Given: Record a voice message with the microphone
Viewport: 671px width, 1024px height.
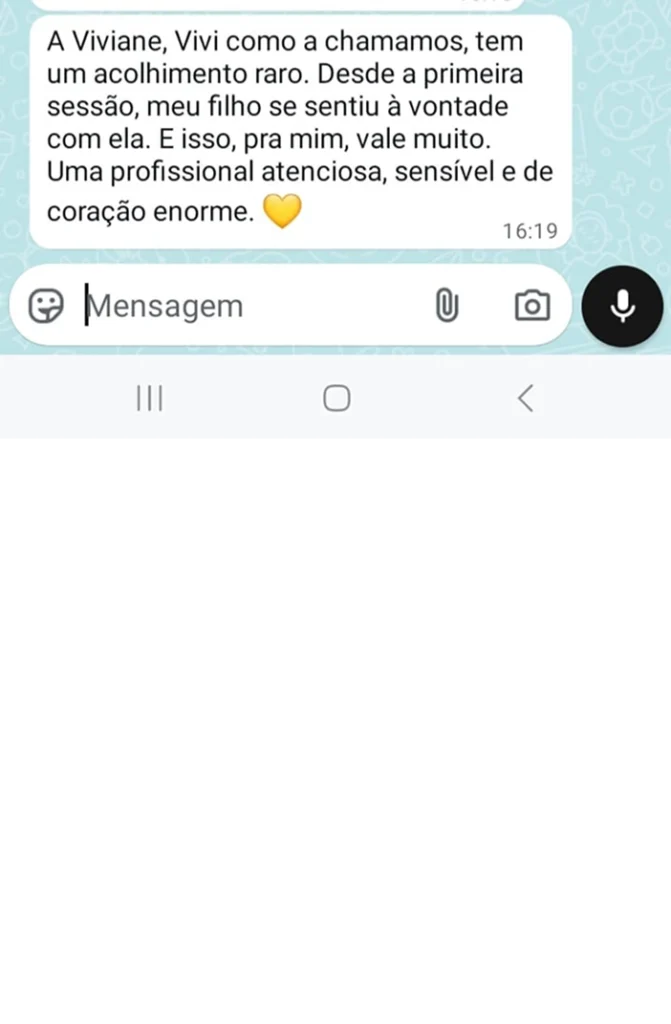Looking at the screenshot, I should pos(622,306).
